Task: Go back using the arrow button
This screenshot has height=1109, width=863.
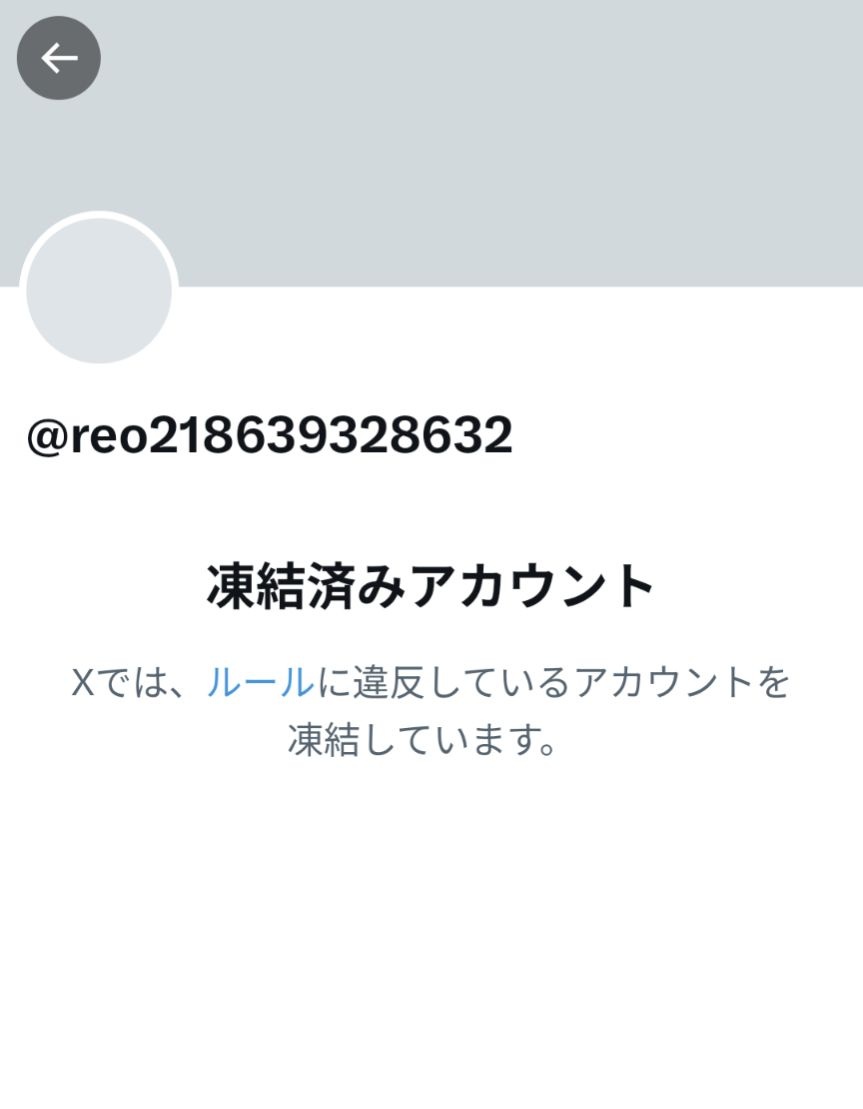Action: click(59, 58)
